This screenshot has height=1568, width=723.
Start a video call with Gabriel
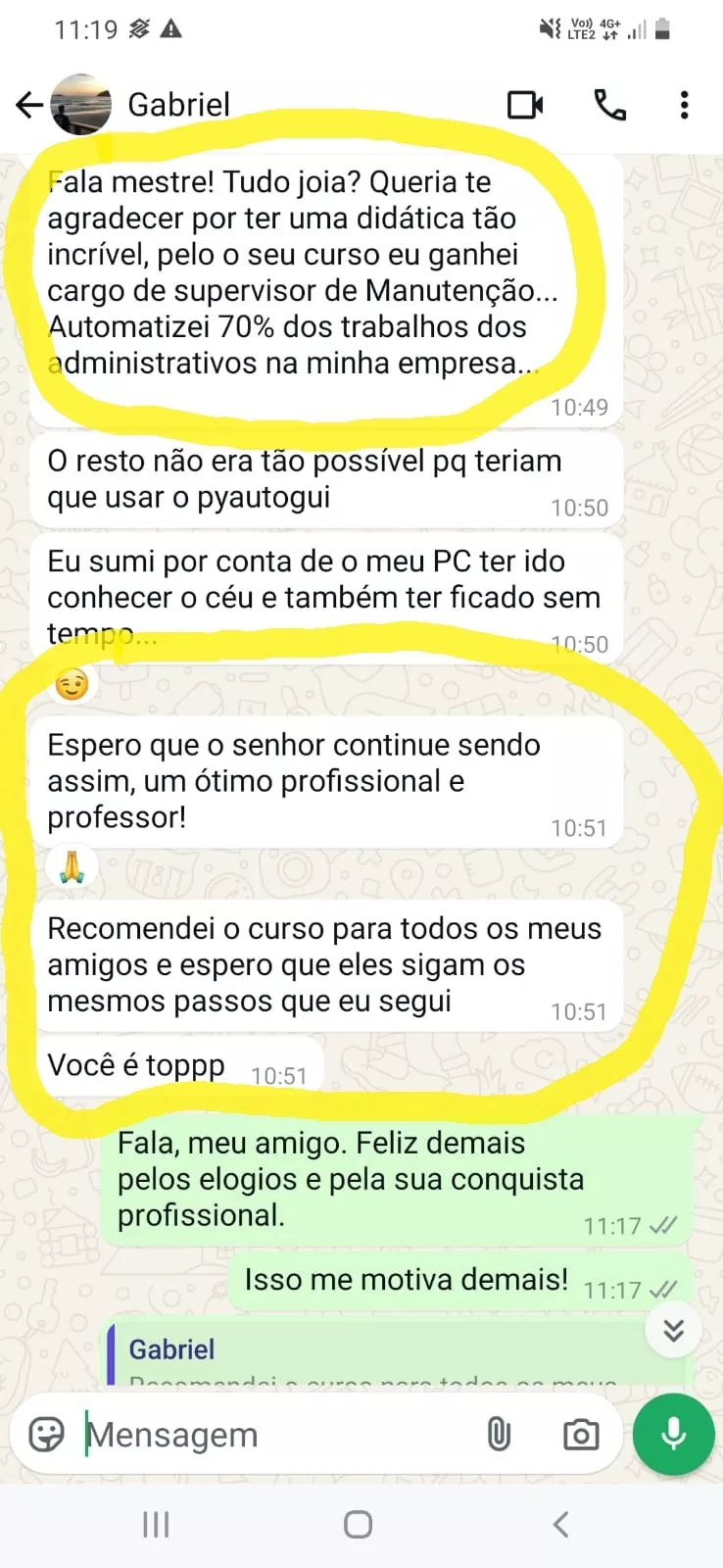pos(525,105)
